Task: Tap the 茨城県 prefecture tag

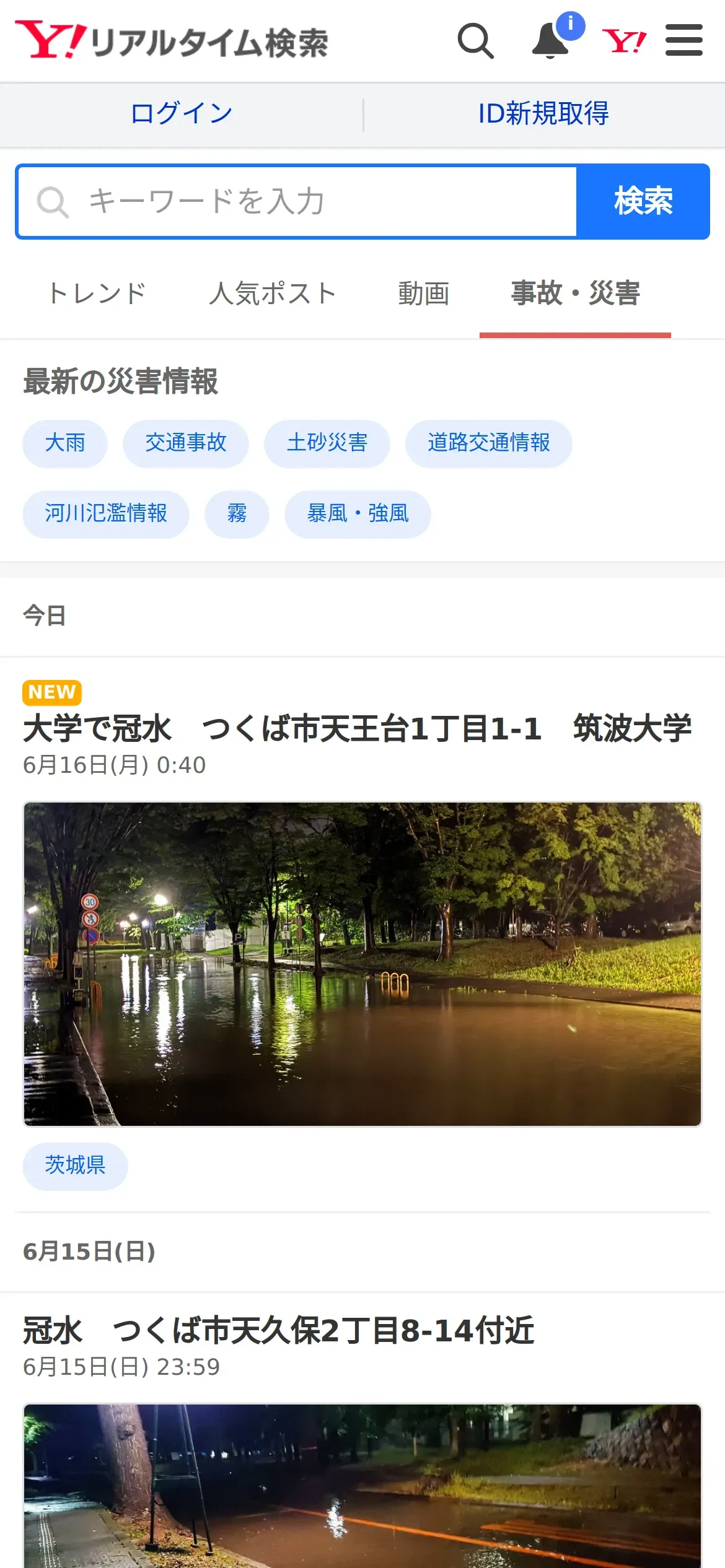Action: click(x=75, y=1166)
